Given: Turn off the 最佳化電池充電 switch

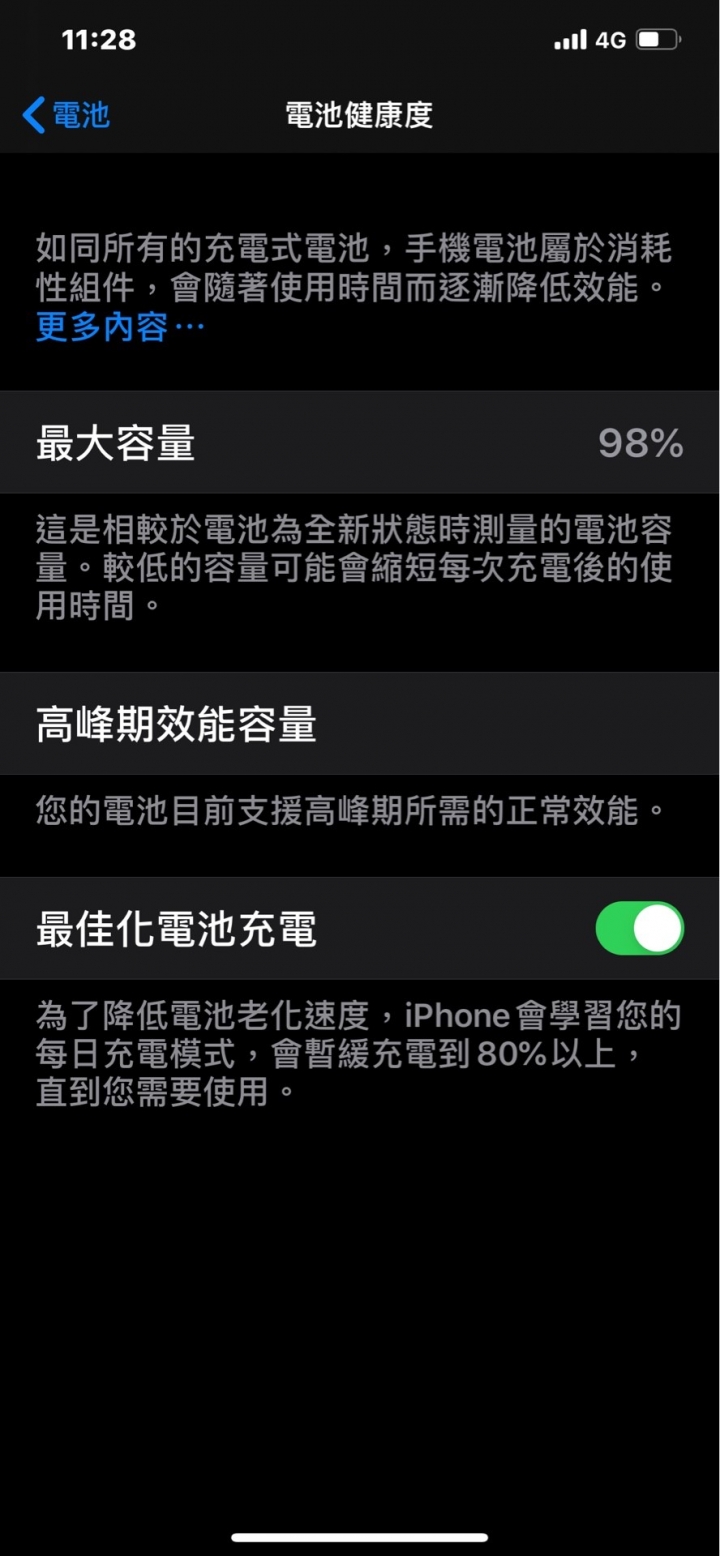Looking at the screenshot, I should click(x=640, y=928).
